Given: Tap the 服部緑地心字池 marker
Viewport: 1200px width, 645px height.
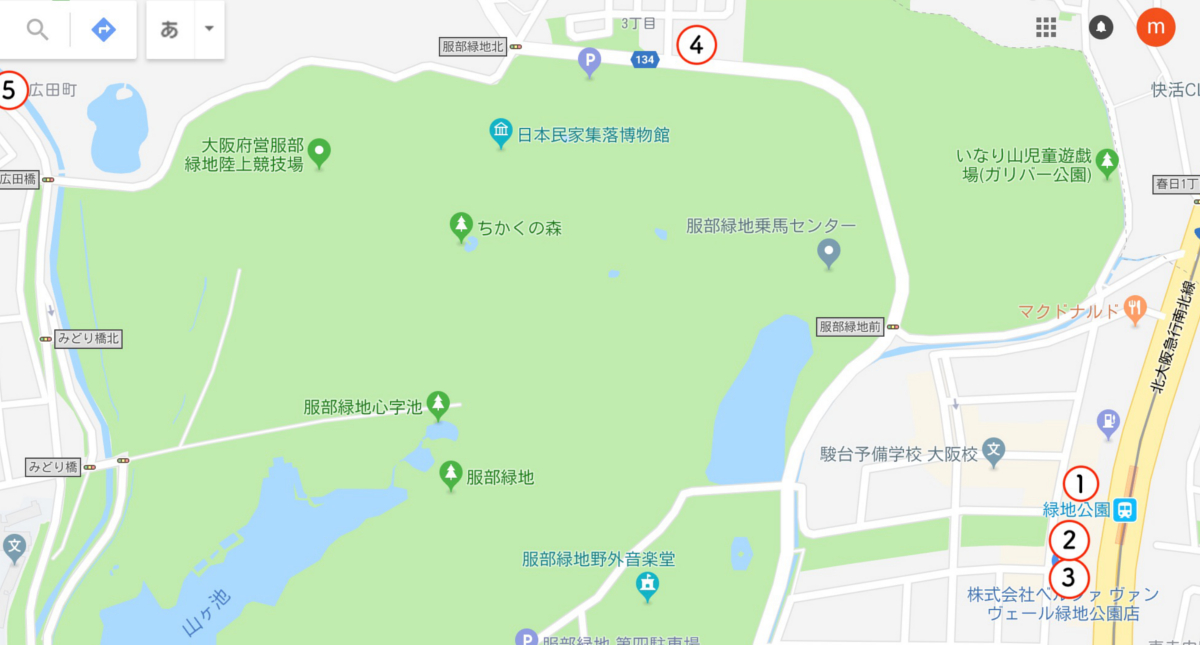Looking at the screenshot, I should (438, 405).
